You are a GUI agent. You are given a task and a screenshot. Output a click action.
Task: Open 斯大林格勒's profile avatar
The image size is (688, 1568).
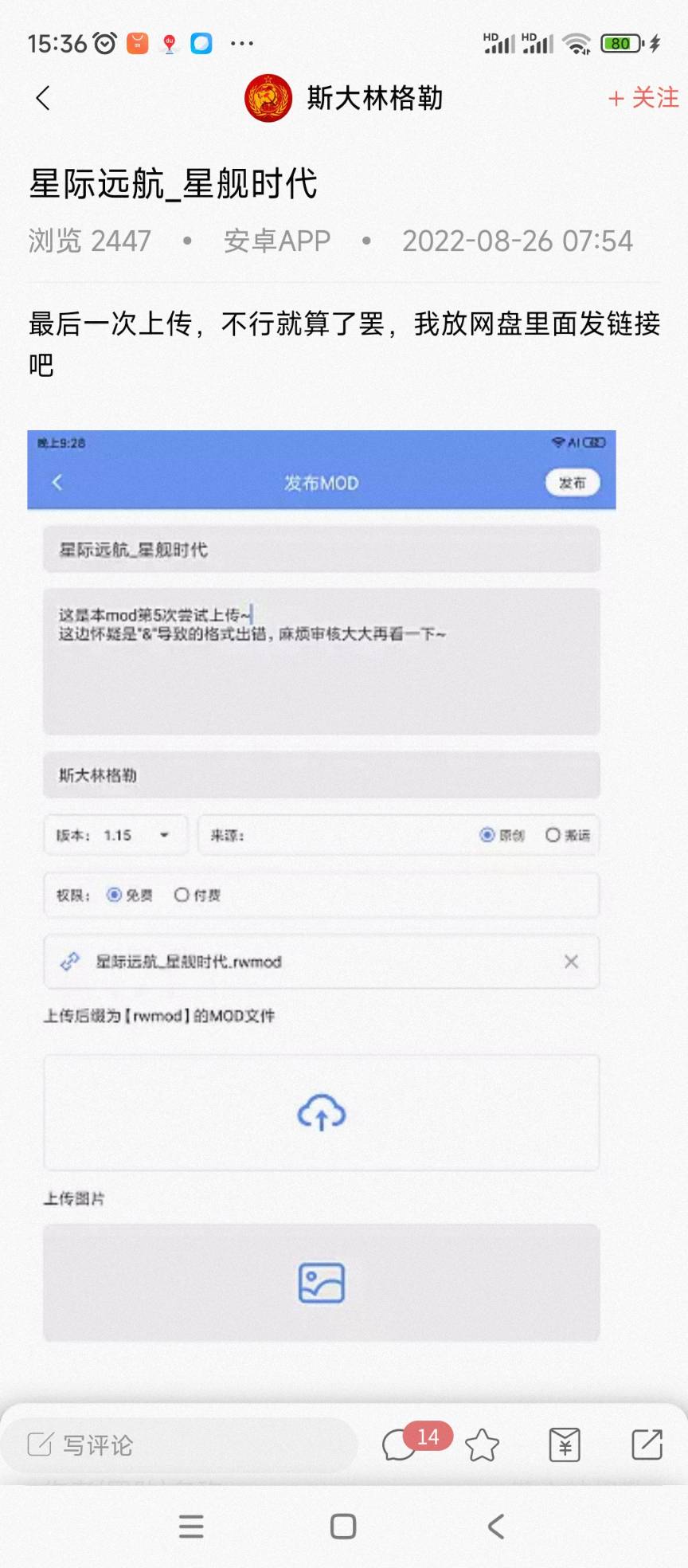click(268, 98)
